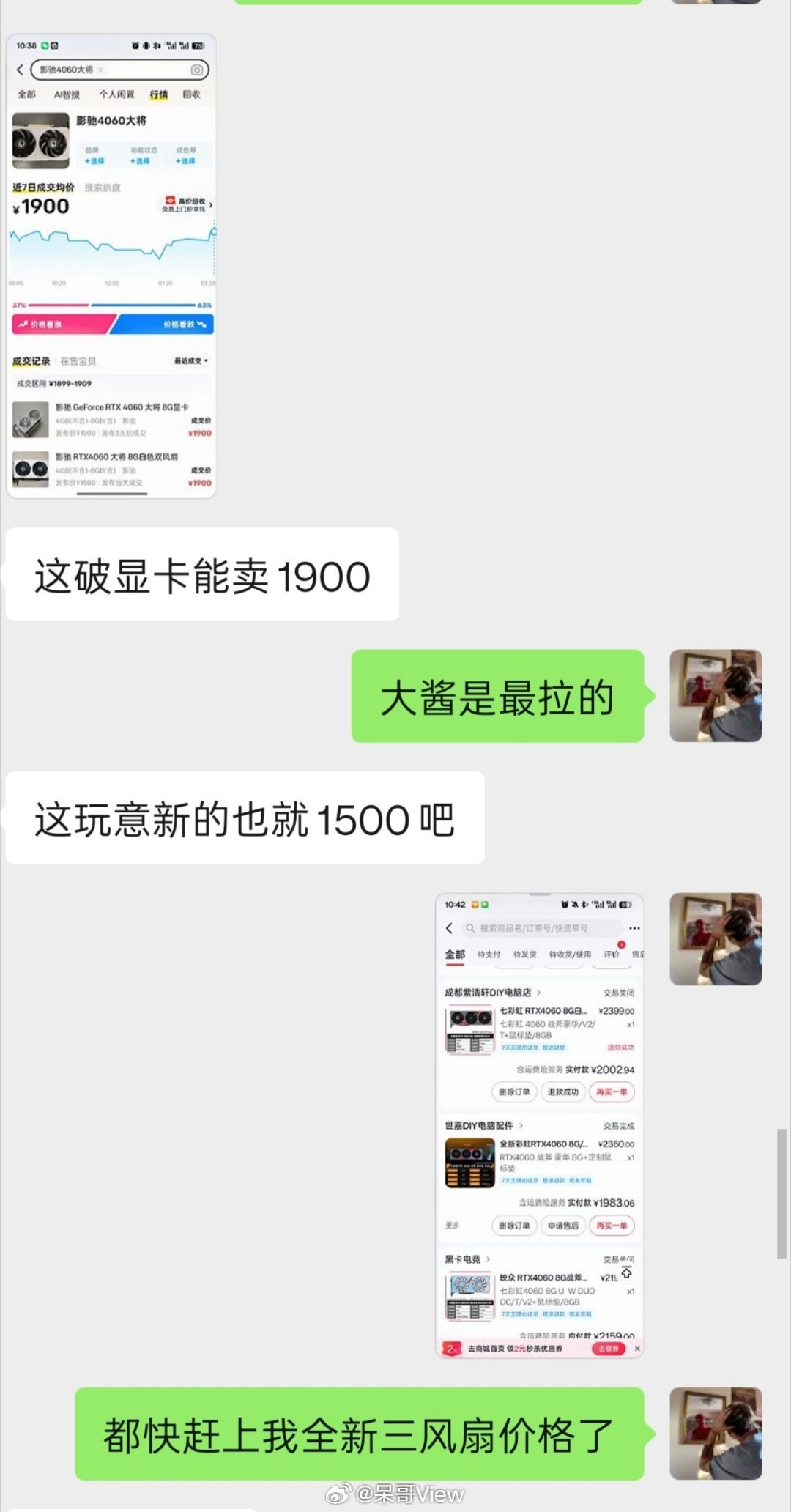Tap the magnifier icon in the order search bar
The width and height of the screenshot is (791, 1512).
pyautogui.click(x=470, y=927)
